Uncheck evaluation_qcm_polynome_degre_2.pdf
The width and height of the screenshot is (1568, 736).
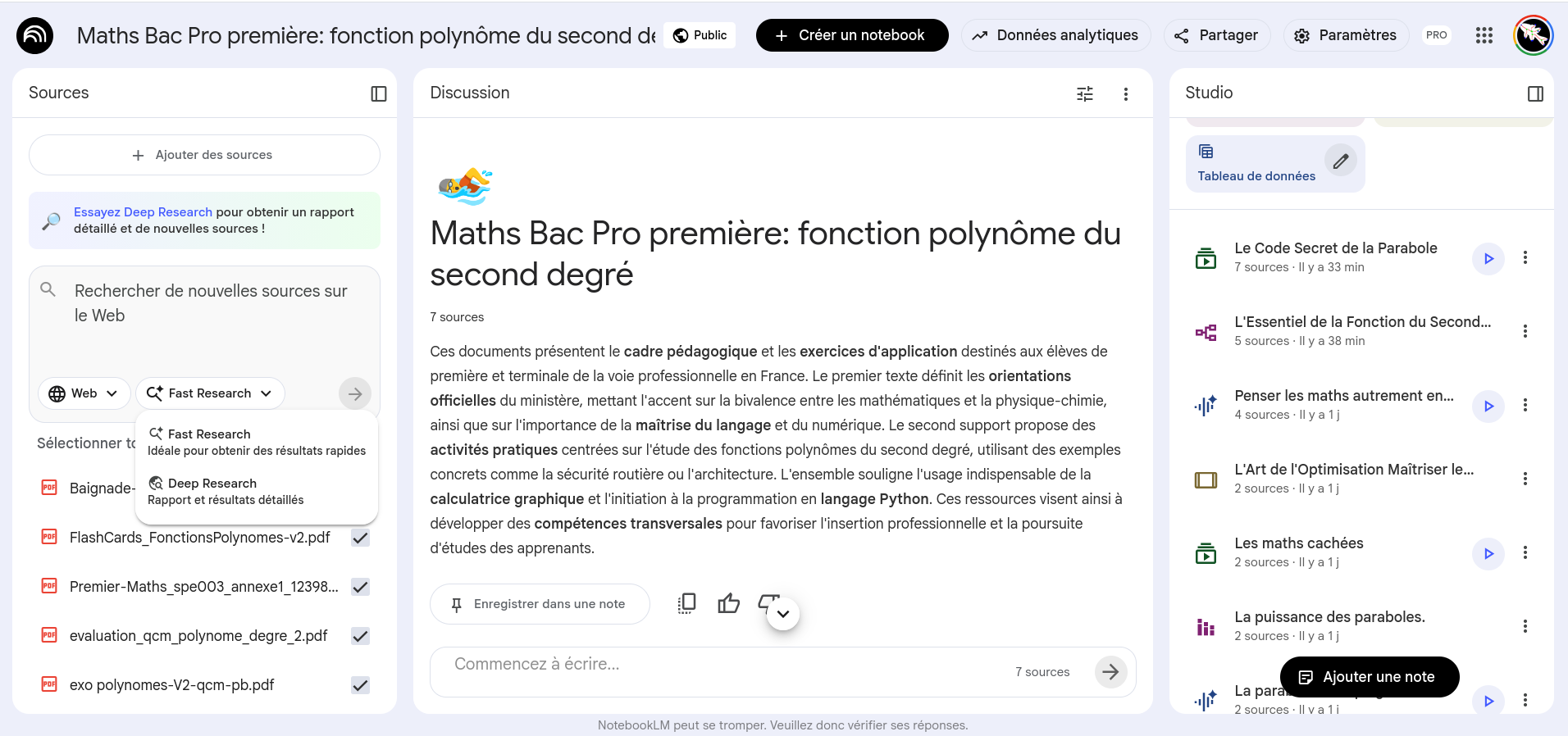[x=360, y=636]
